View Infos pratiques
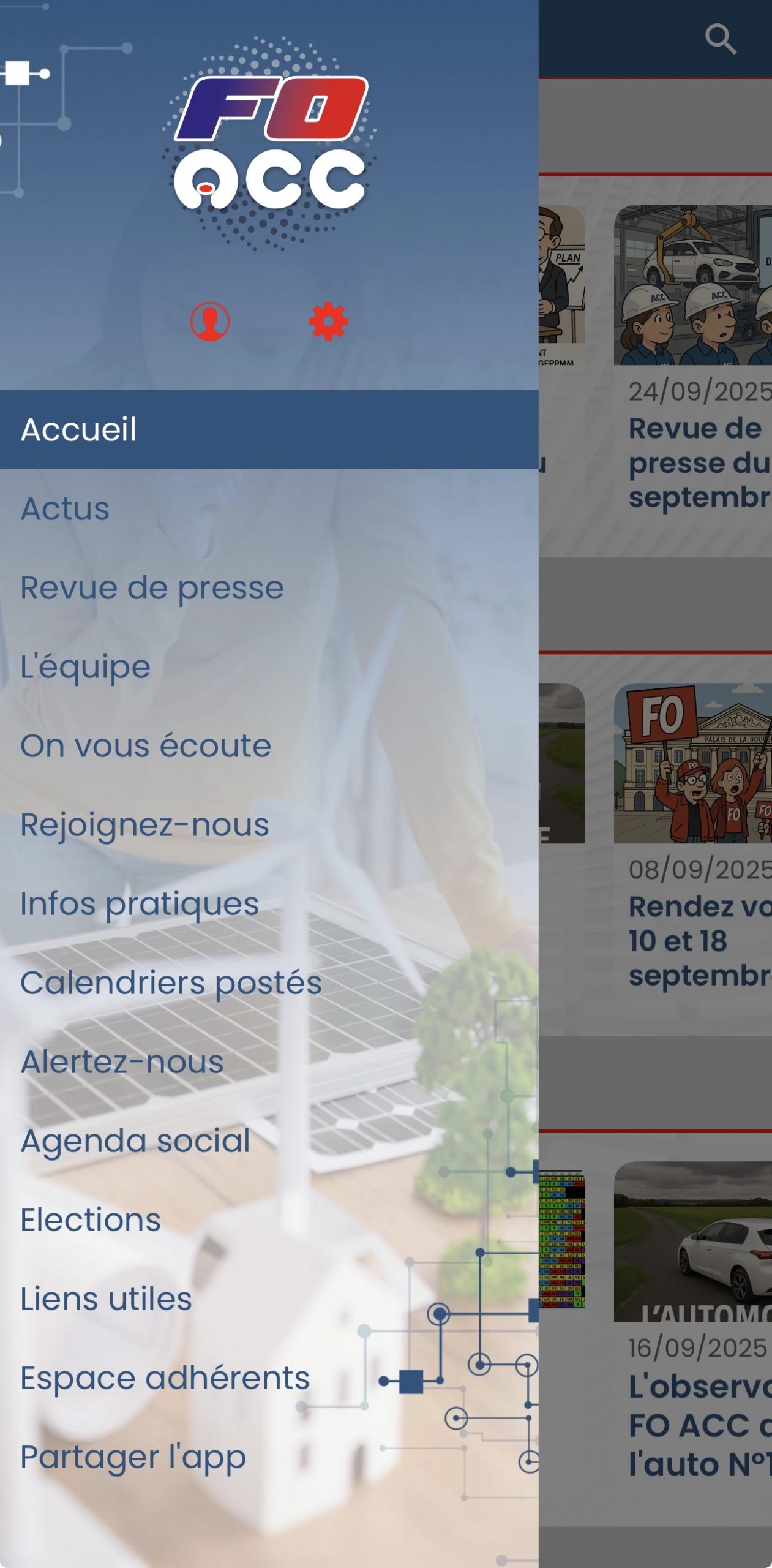The image size is (772, 1568). tap(140, 904)
